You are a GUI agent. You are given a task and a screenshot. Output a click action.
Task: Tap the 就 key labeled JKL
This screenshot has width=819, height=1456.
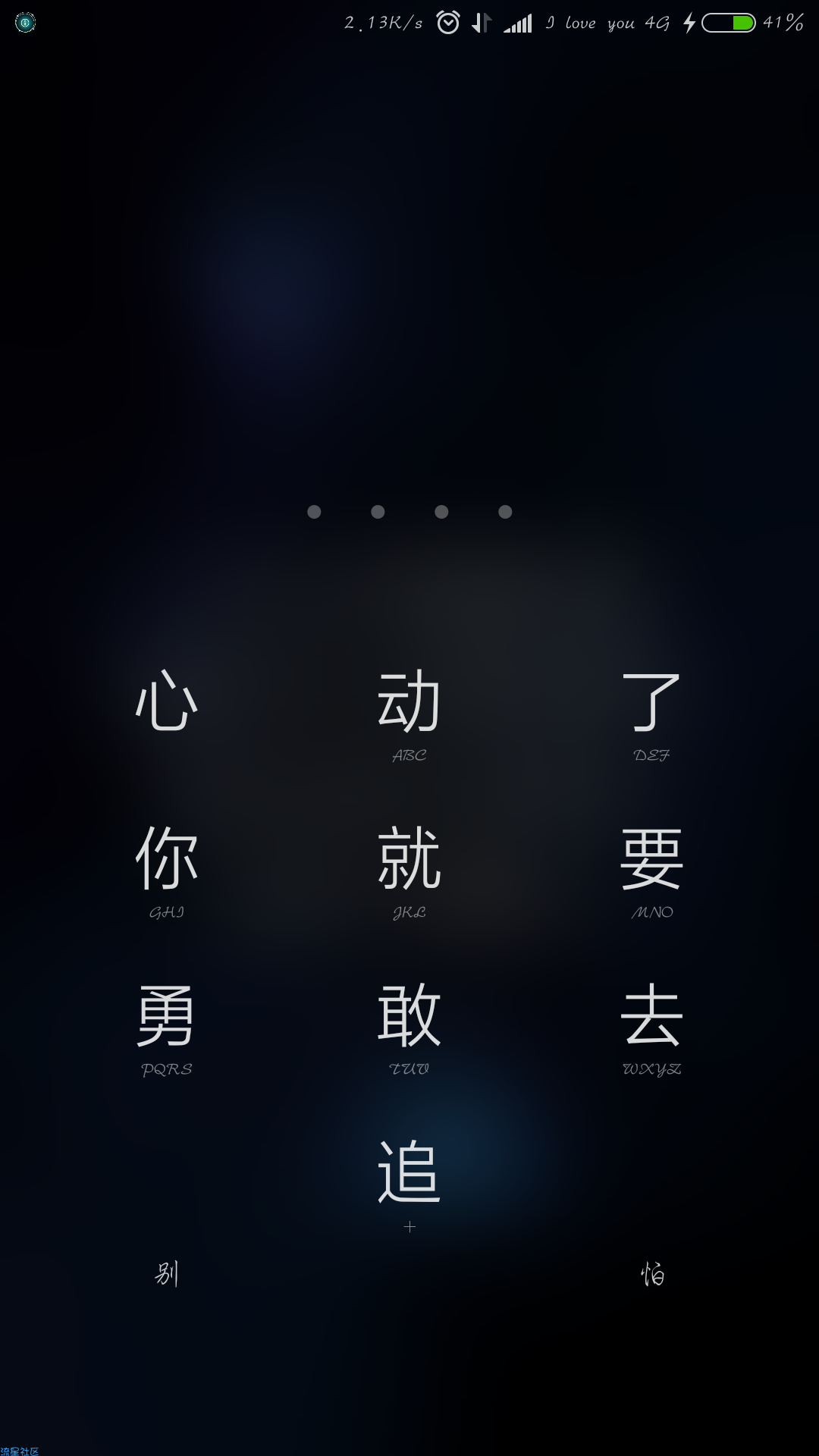[409, 872]
